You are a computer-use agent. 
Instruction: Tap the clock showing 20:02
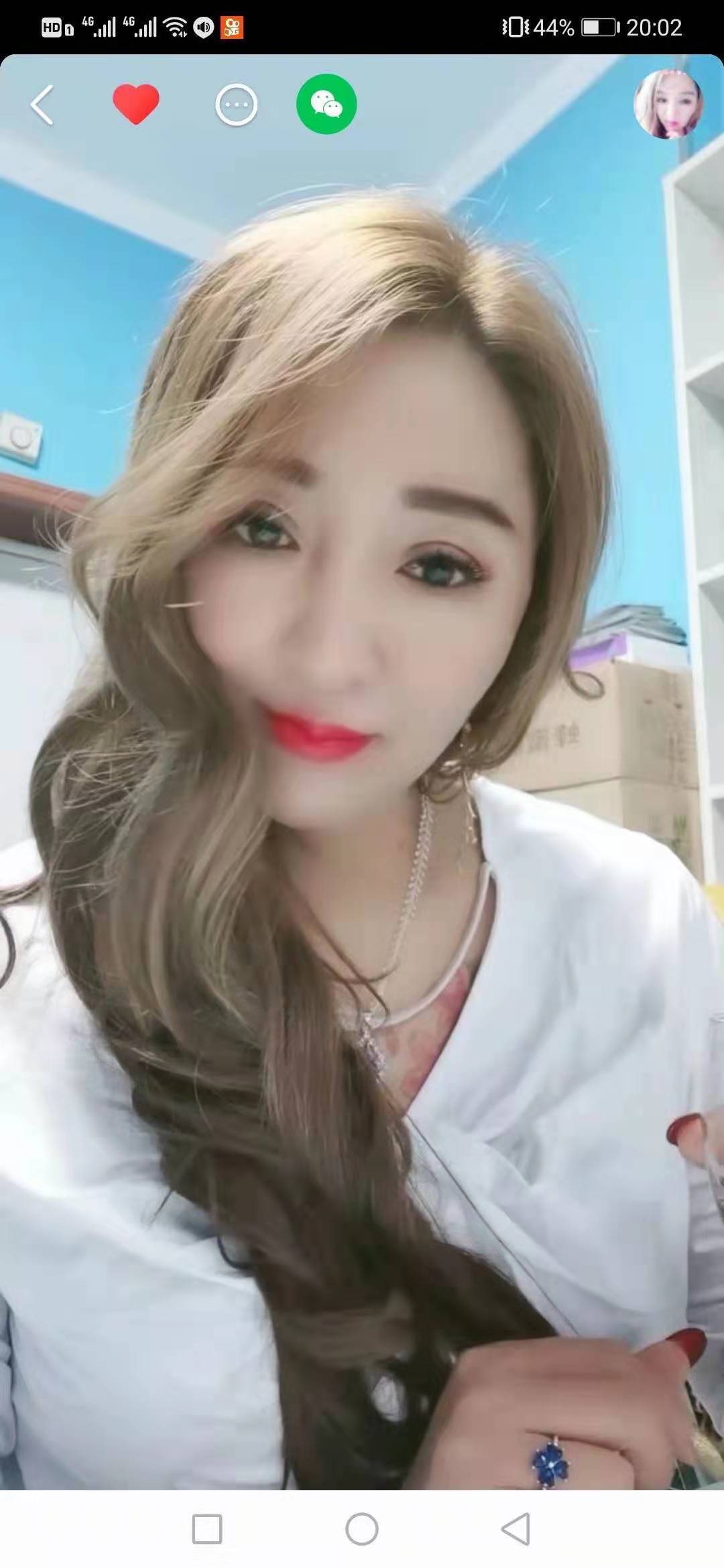tap(654, 27)
